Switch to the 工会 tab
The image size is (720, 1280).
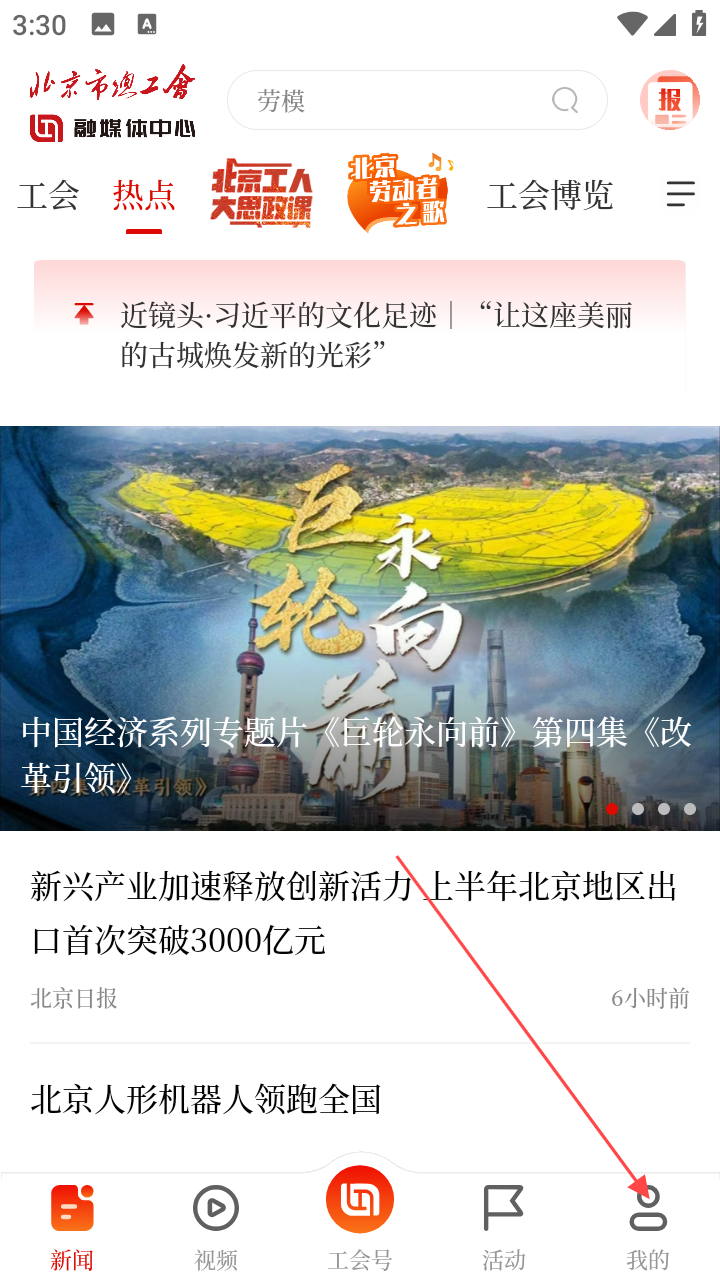click(x=48, y=195)
